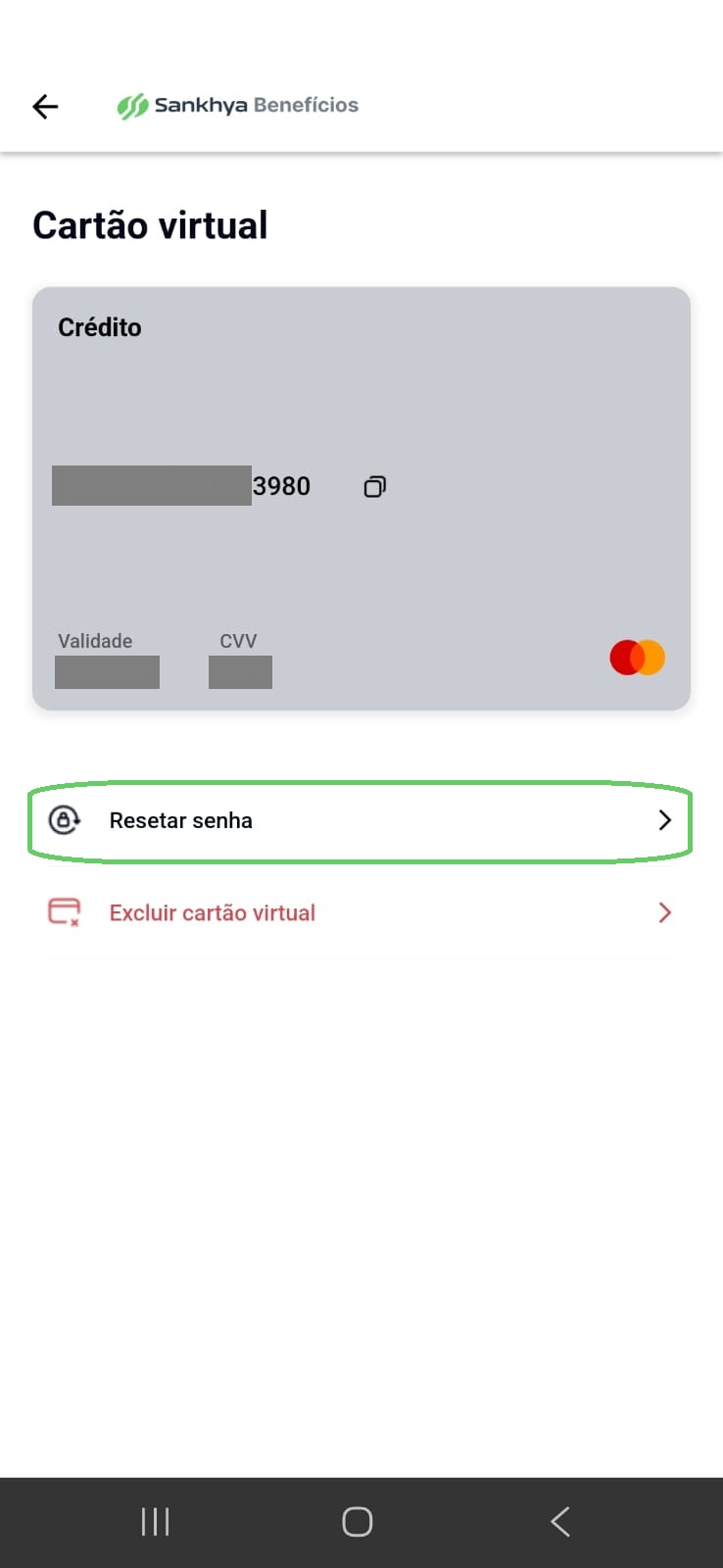
Task: Select Excluir cartão virtual
Action: point(360,913)
